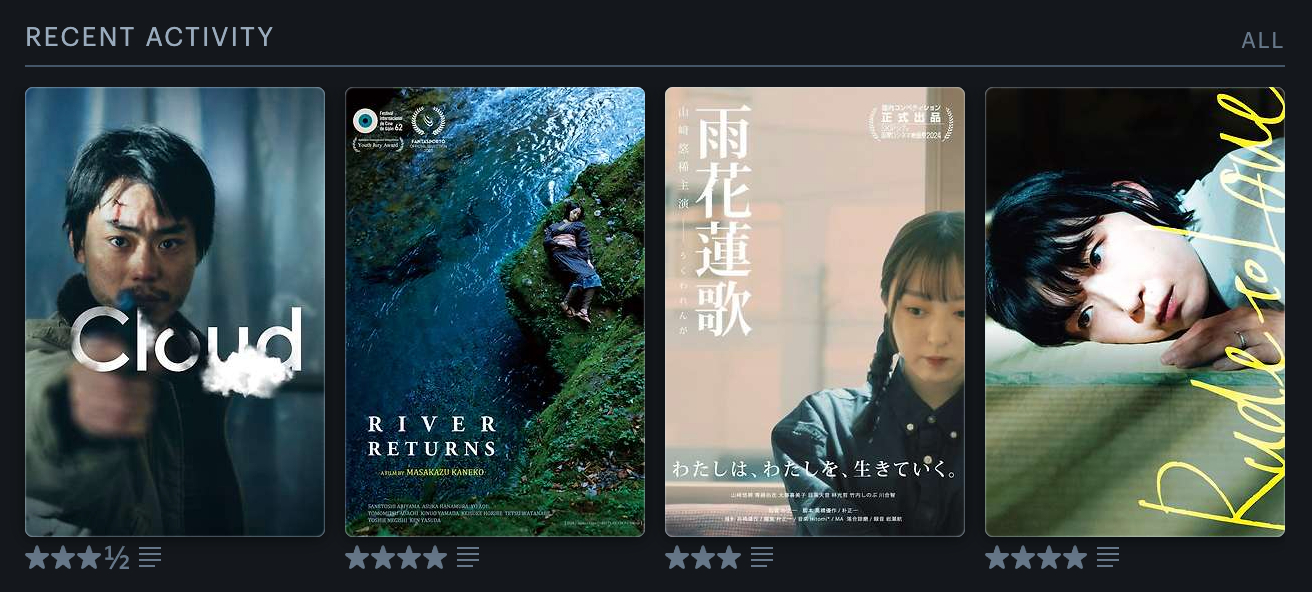This screenshot has height=592, width=1312.
Task: Open the Cloud film poster
Action: pos(175,312)
